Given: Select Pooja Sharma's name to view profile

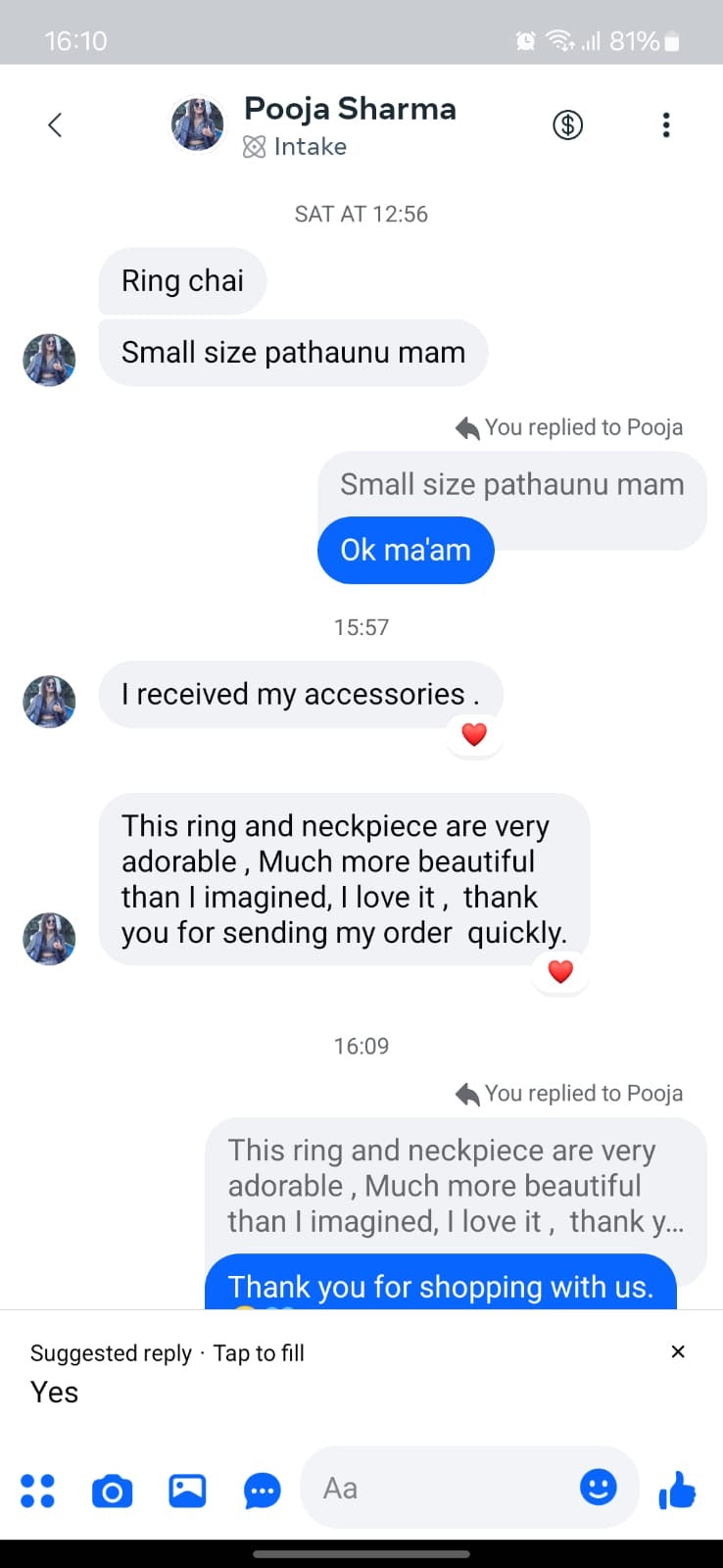Looking at the screenshot, I should click(x=349, y=108).
